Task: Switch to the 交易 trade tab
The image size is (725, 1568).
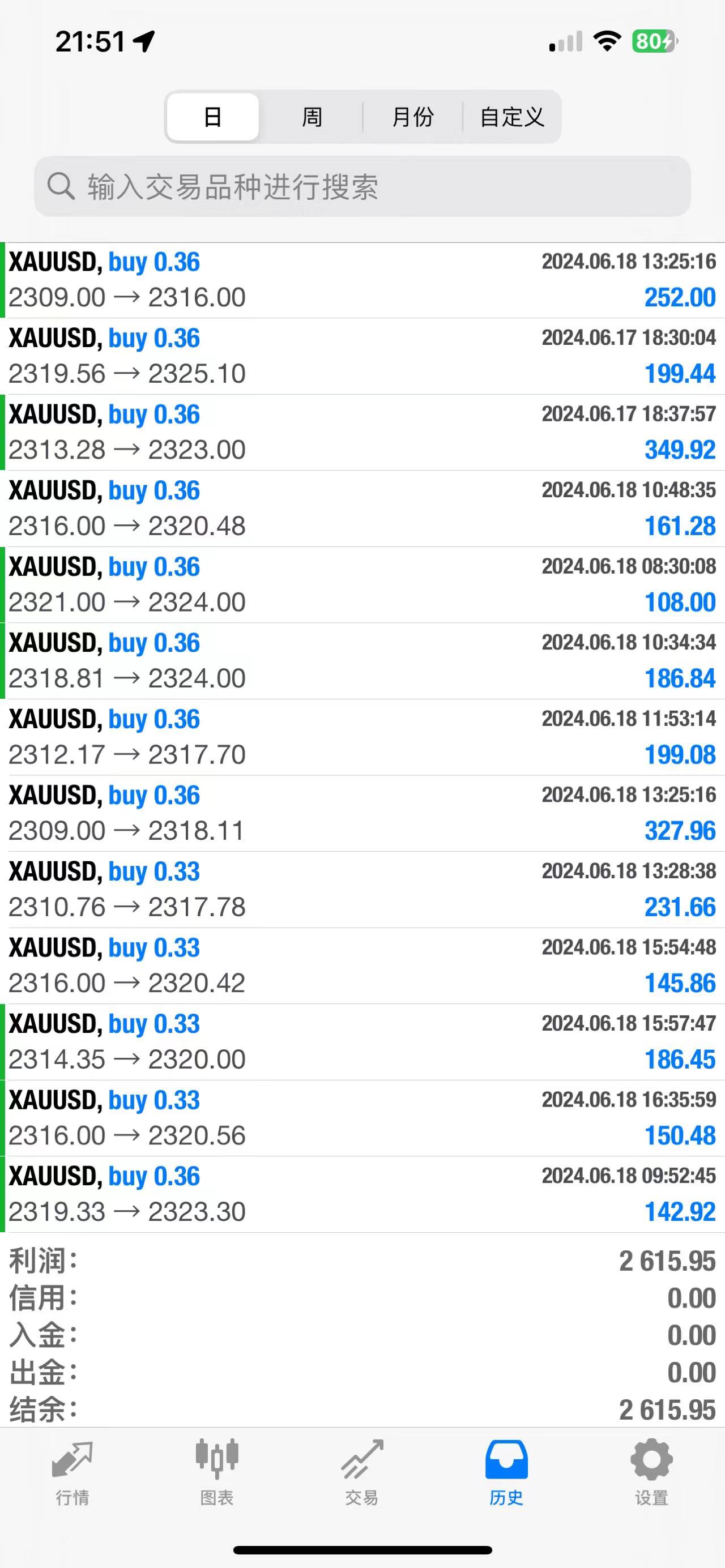Action: click(362, 1473)
